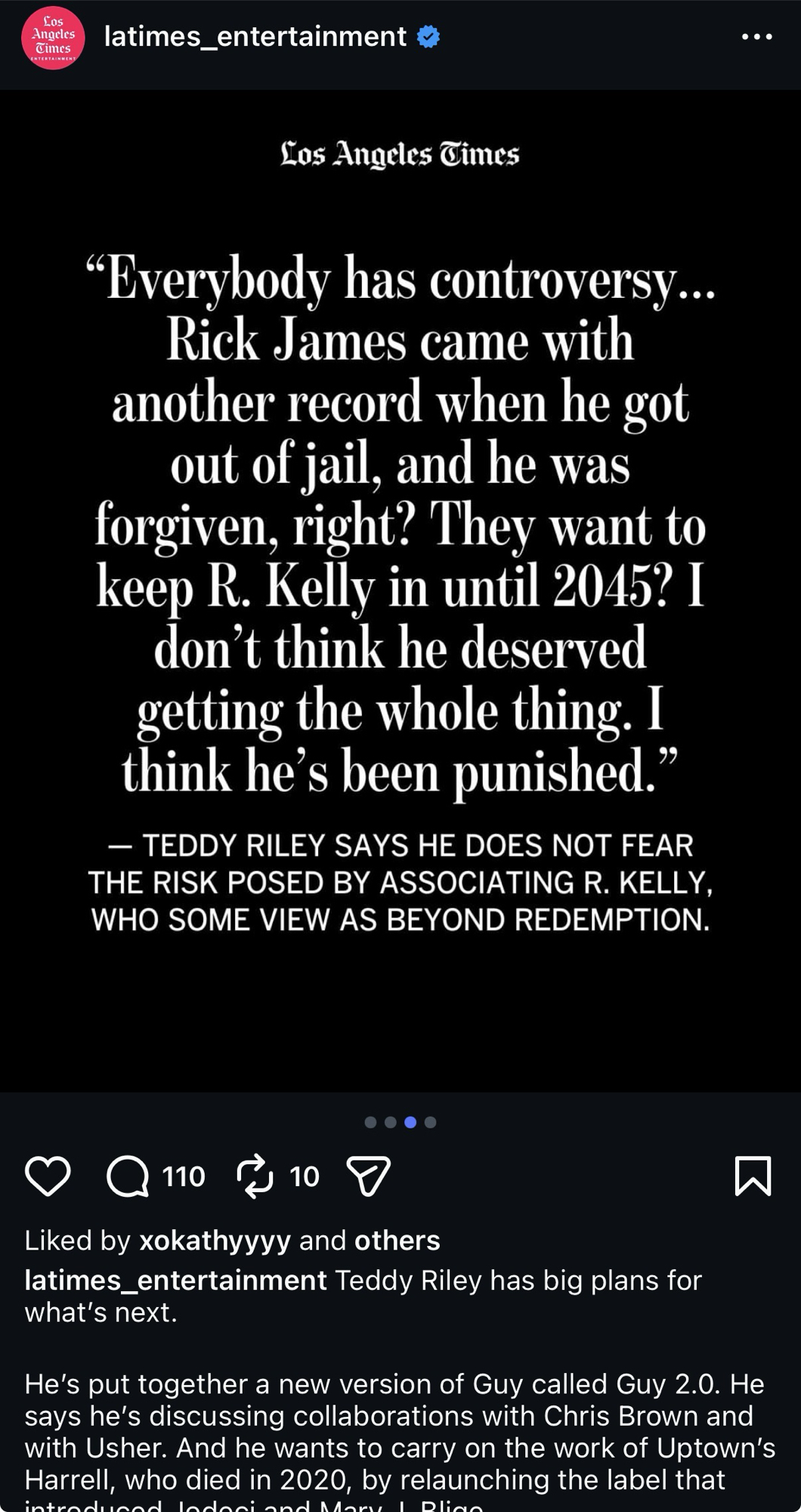
Task: Open latimes_entertainment from the caption username
Action: [175, 1281]
